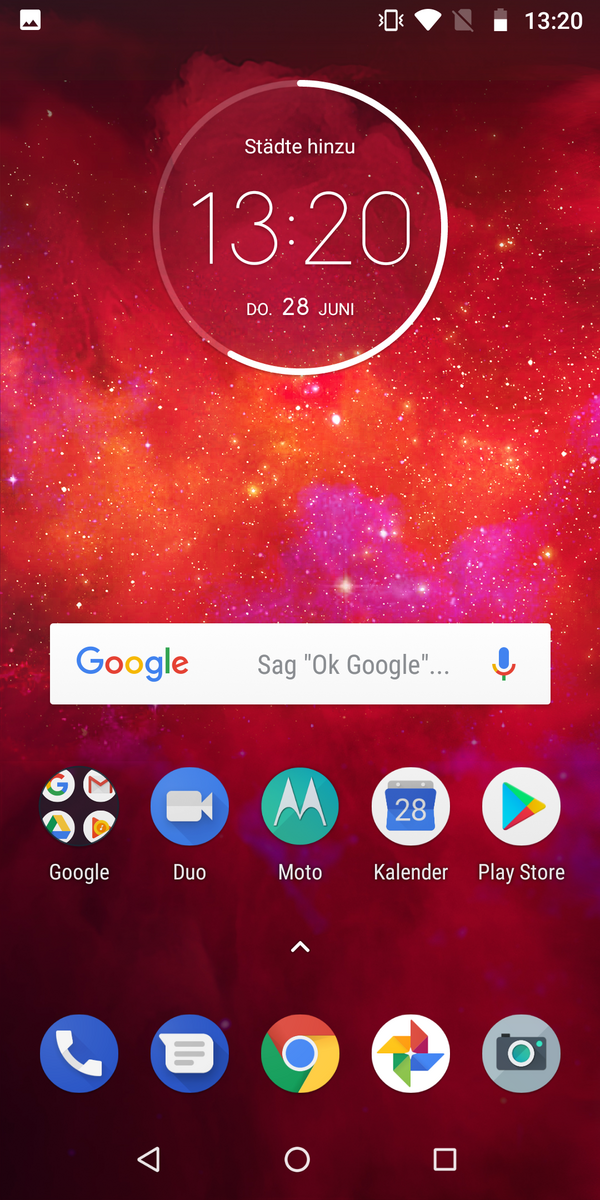Viewport: 600px width, 1200px height.
Task: Launch the Play Store
Action: pyautogui.click(x=521, y=807)
